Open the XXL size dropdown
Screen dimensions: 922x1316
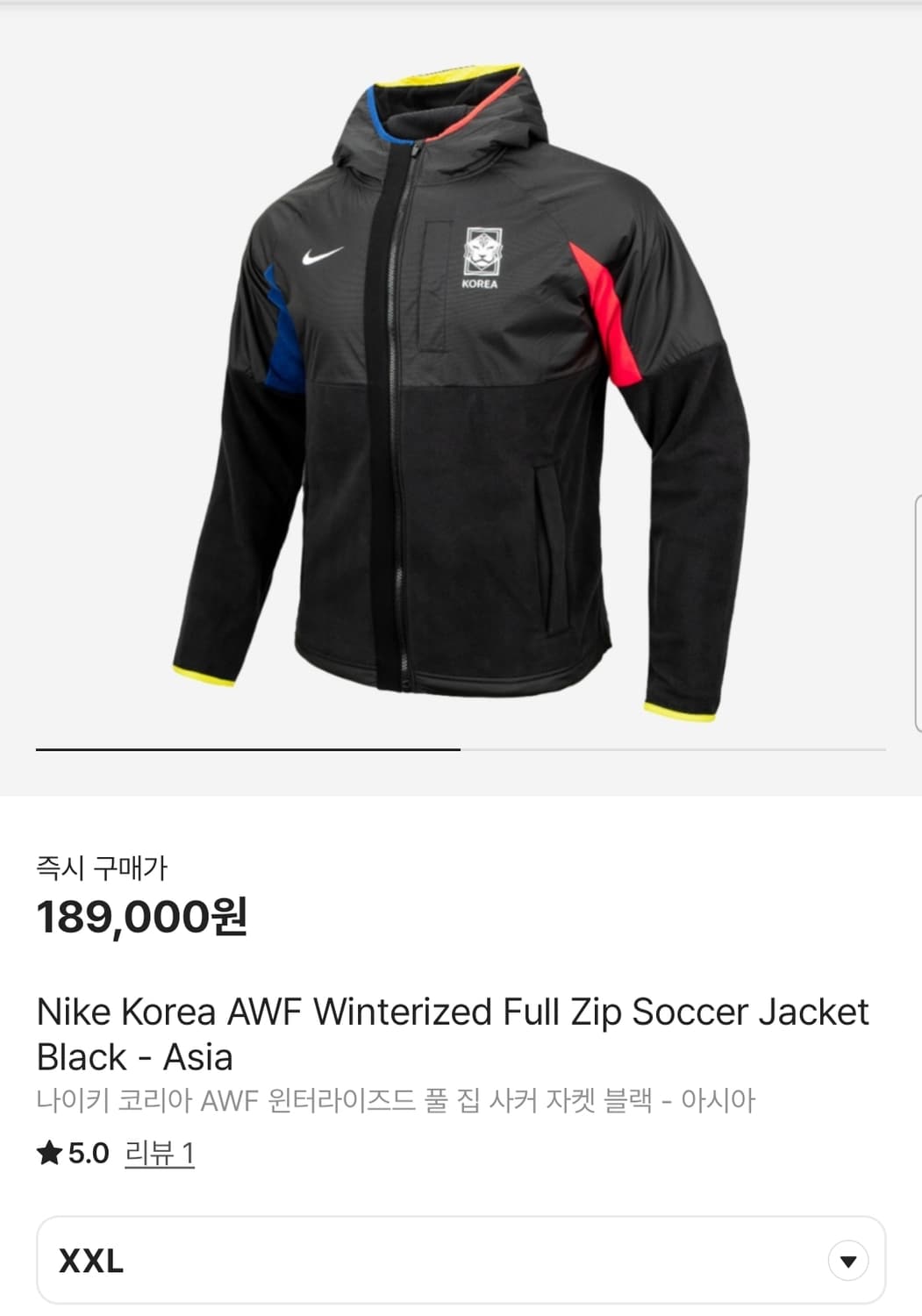461,1260
